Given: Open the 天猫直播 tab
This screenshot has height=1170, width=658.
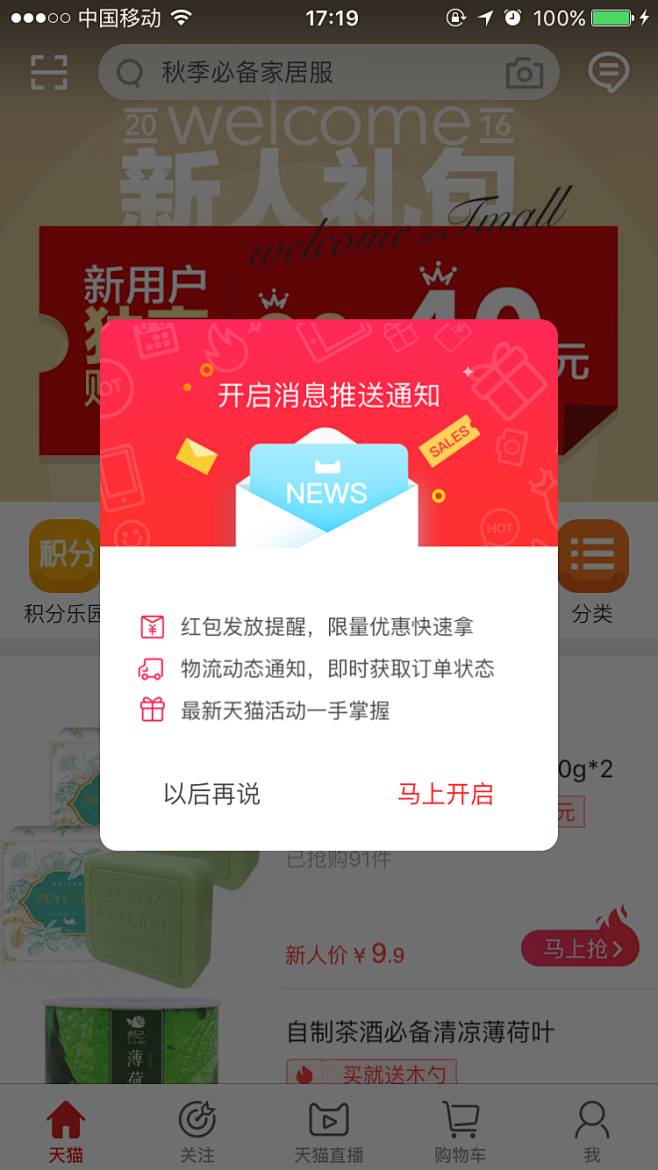Looking at the screenshot, I should [329, 1131].
